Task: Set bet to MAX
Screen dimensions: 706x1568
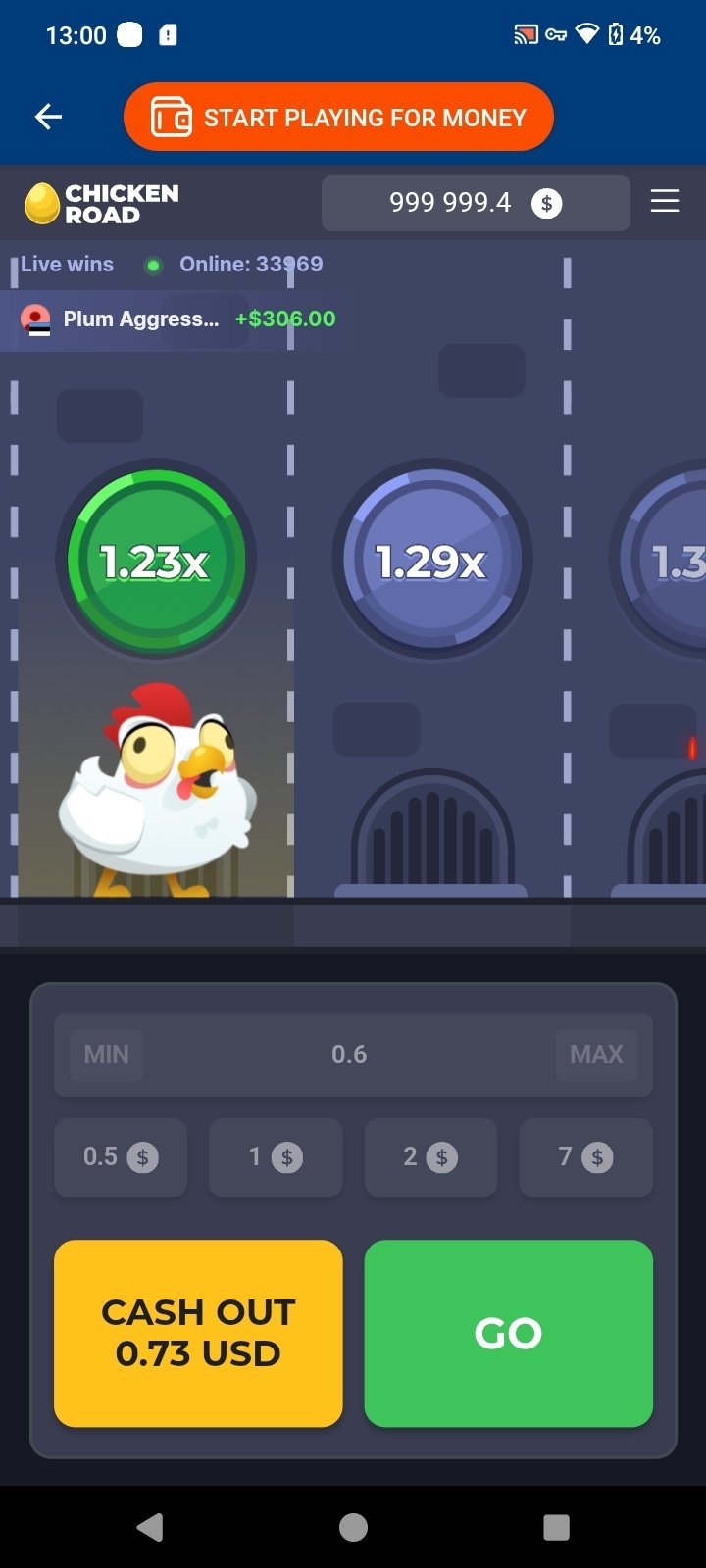Action: point(596,1054)
